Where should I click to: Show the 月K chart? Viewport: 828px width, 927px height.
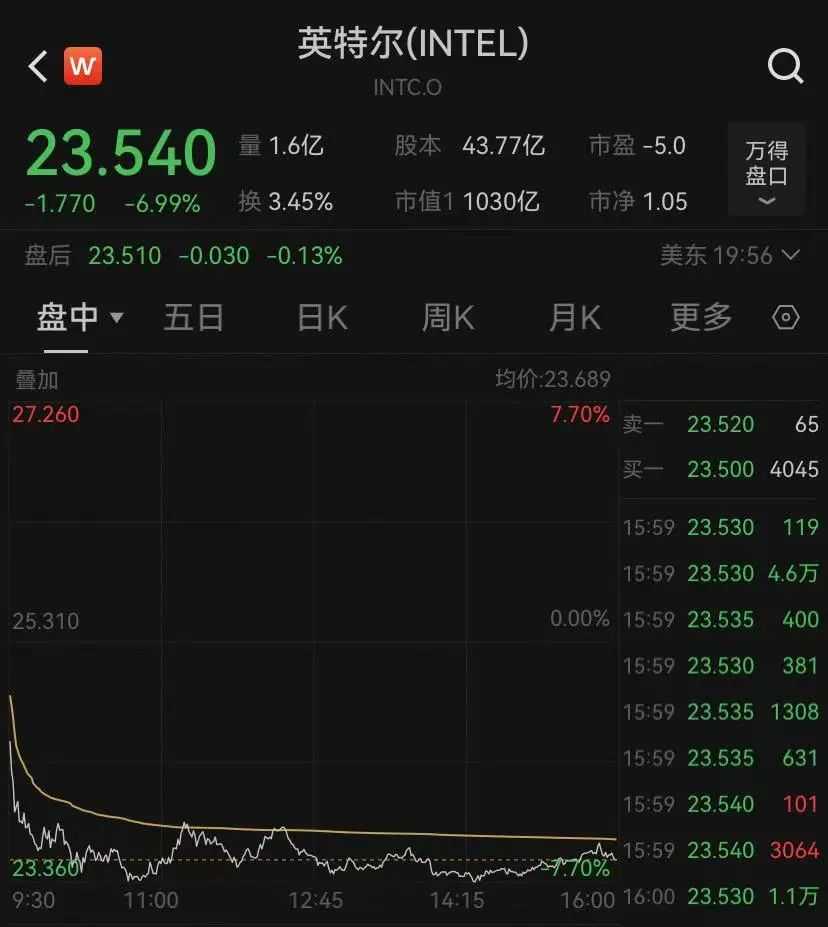coord(574,318)
